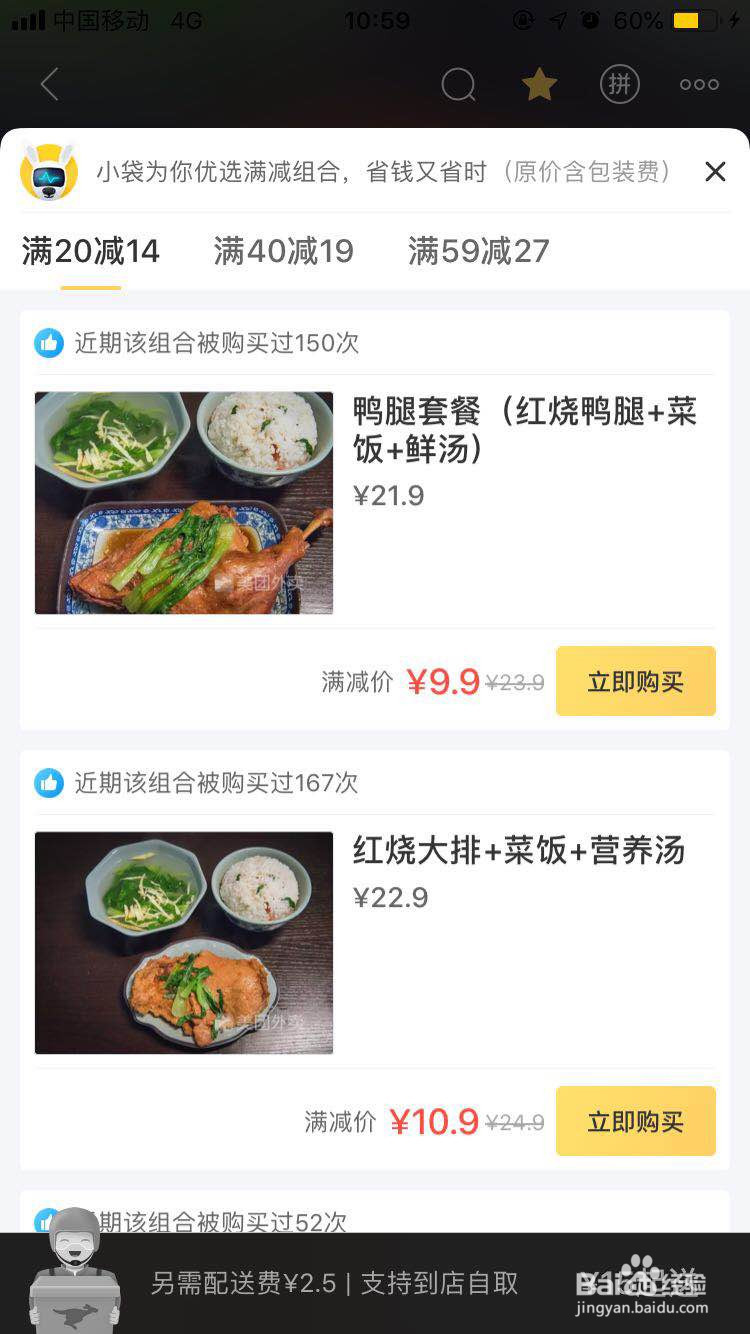View the 红烧大排 dish photo
The width and height of the screenshot is (750, 1334).
coord(184,942)
